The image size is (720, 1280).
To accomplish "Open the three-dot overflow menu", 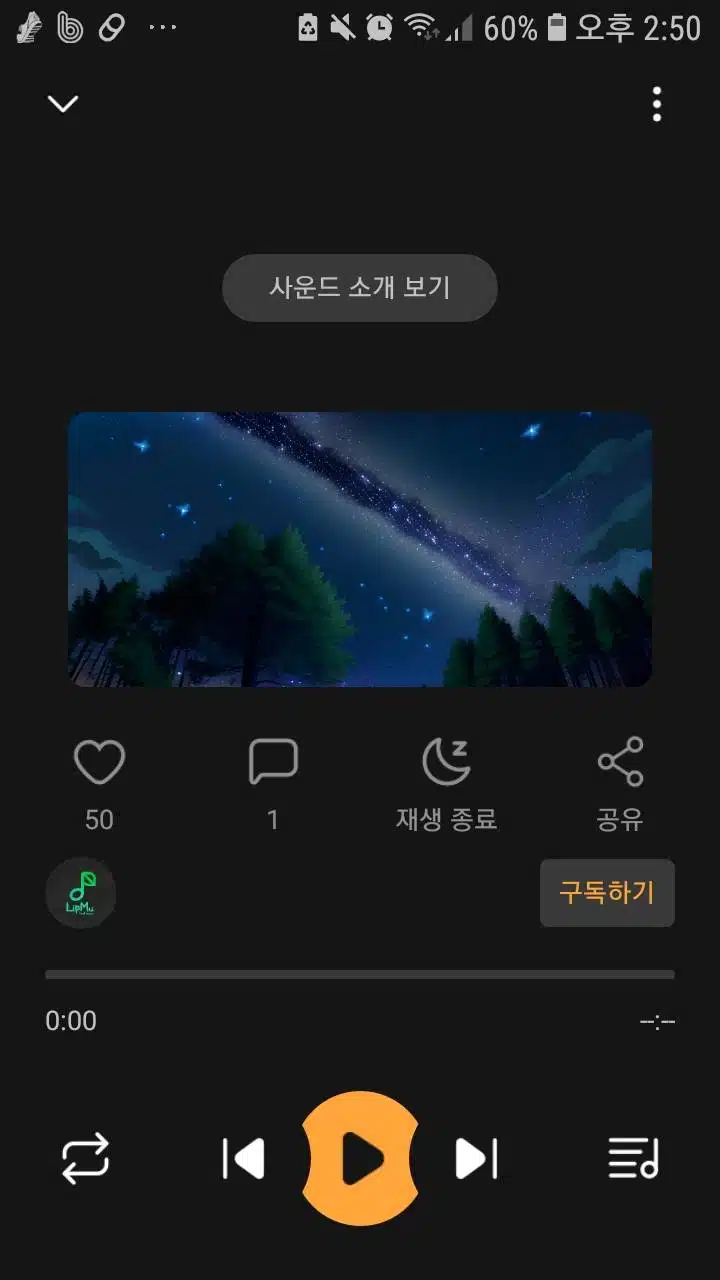I will click(657, 104).
